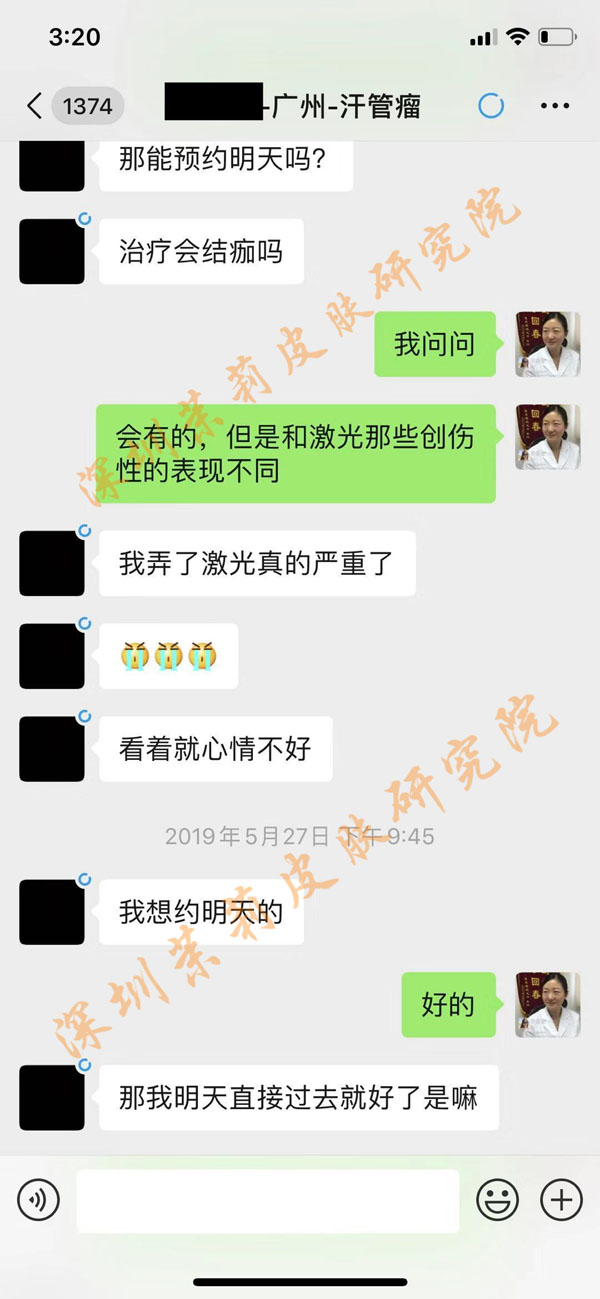The image size is (600, 1299).
Task: Open the plus attachment menu
Action: click(561, 1199)
